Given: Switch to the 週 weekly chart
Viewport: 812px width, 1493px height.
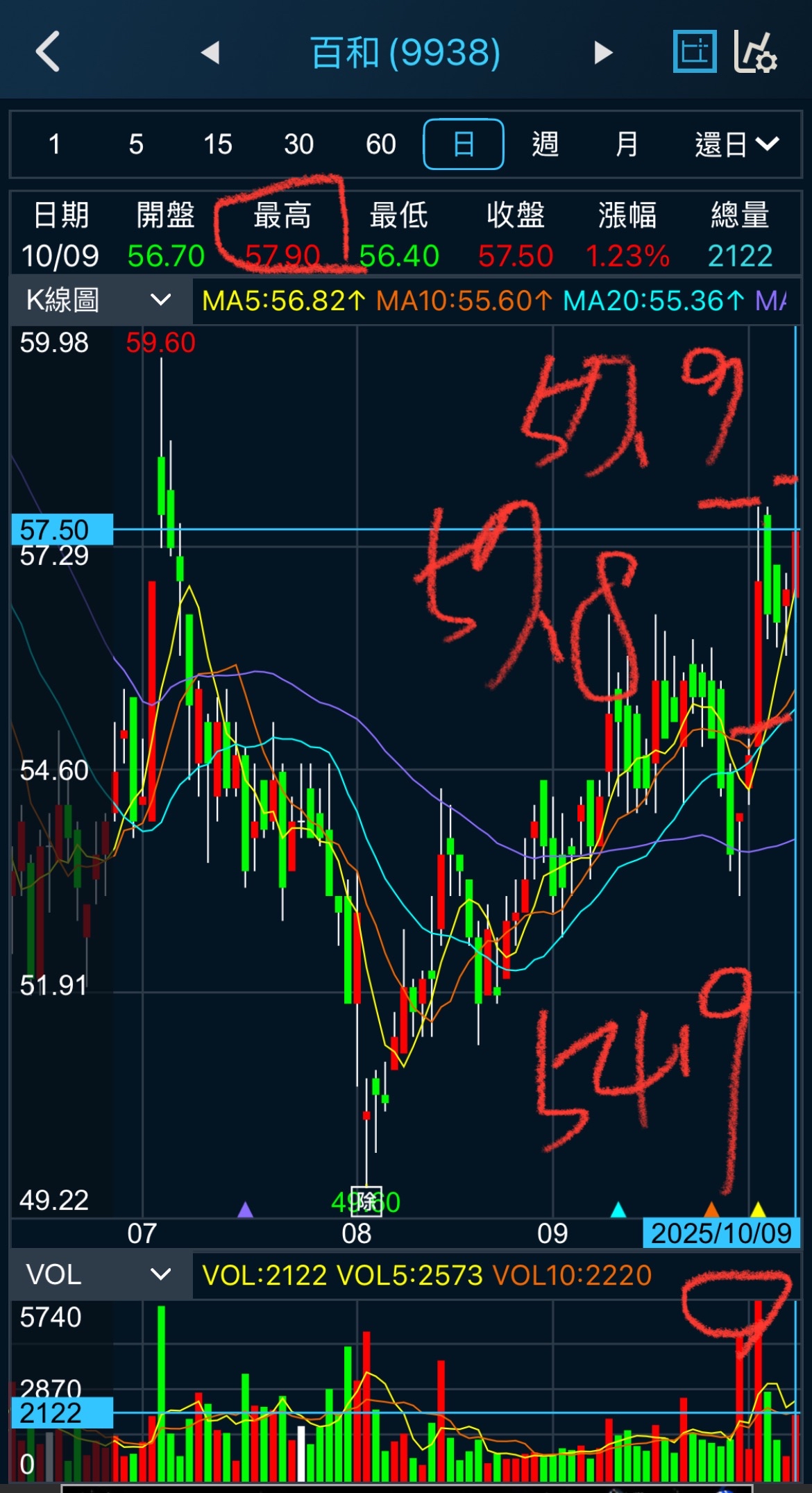Looking at the screenshot, I should click(x=545, y=144).
